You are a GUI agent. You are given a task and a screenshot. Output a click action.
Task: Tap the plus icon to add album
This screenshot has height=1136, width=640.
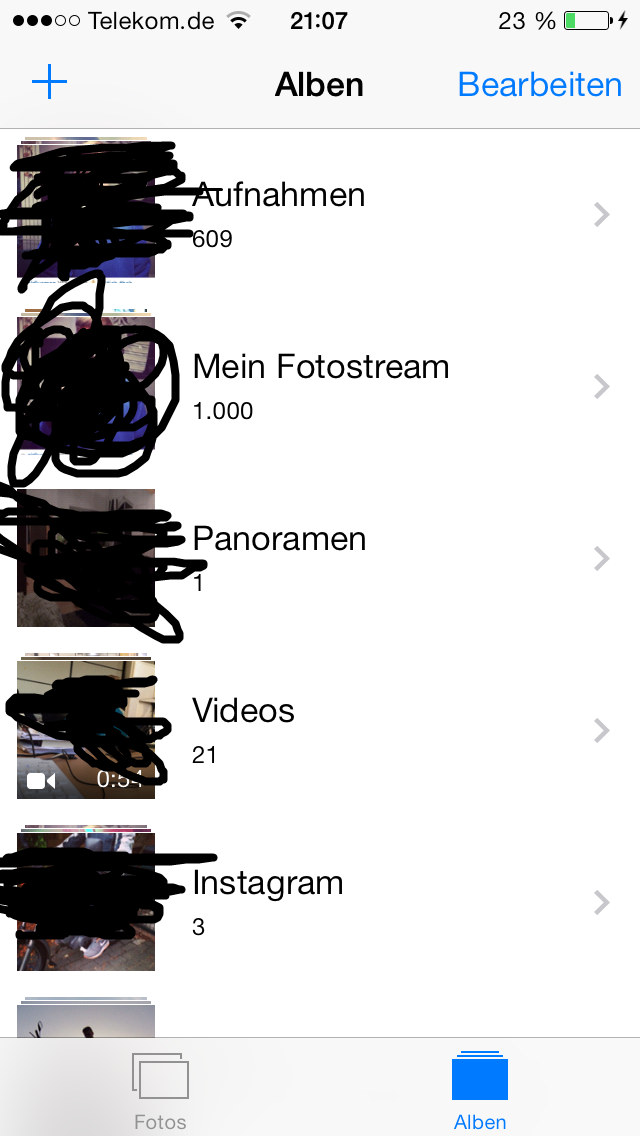pyautogui.click(x=49, y=84)
